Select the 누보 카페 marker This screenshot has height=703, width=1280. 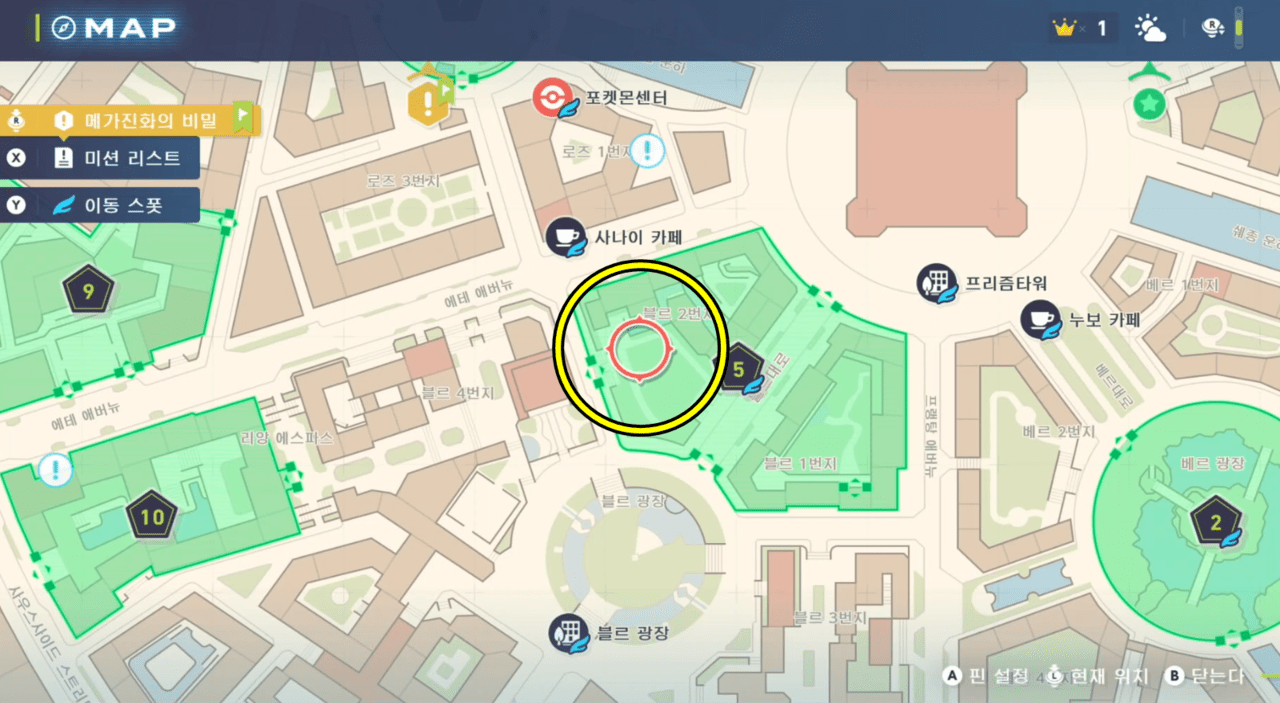[1040, 320]
